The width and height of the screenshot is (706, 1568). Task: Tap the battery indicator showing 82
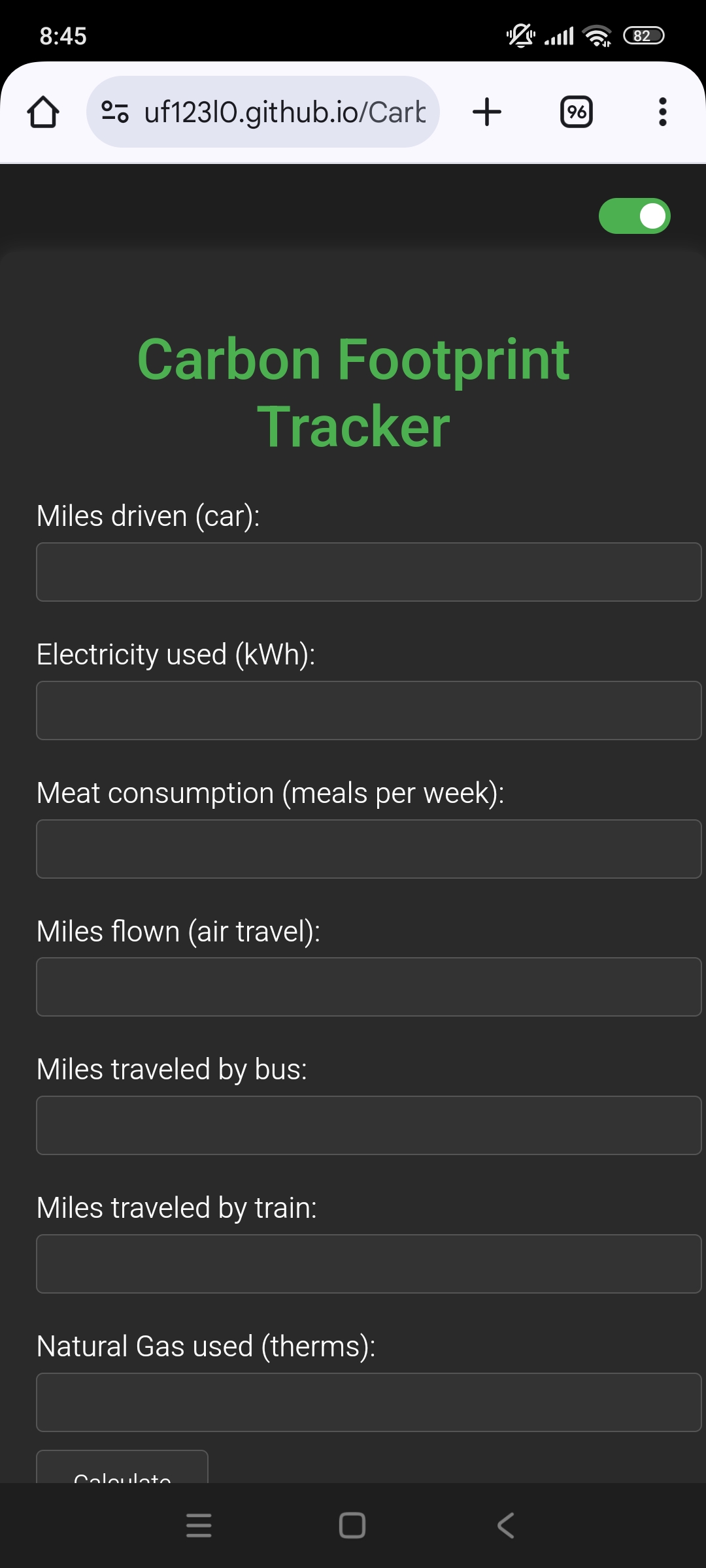tap(643, 36)
